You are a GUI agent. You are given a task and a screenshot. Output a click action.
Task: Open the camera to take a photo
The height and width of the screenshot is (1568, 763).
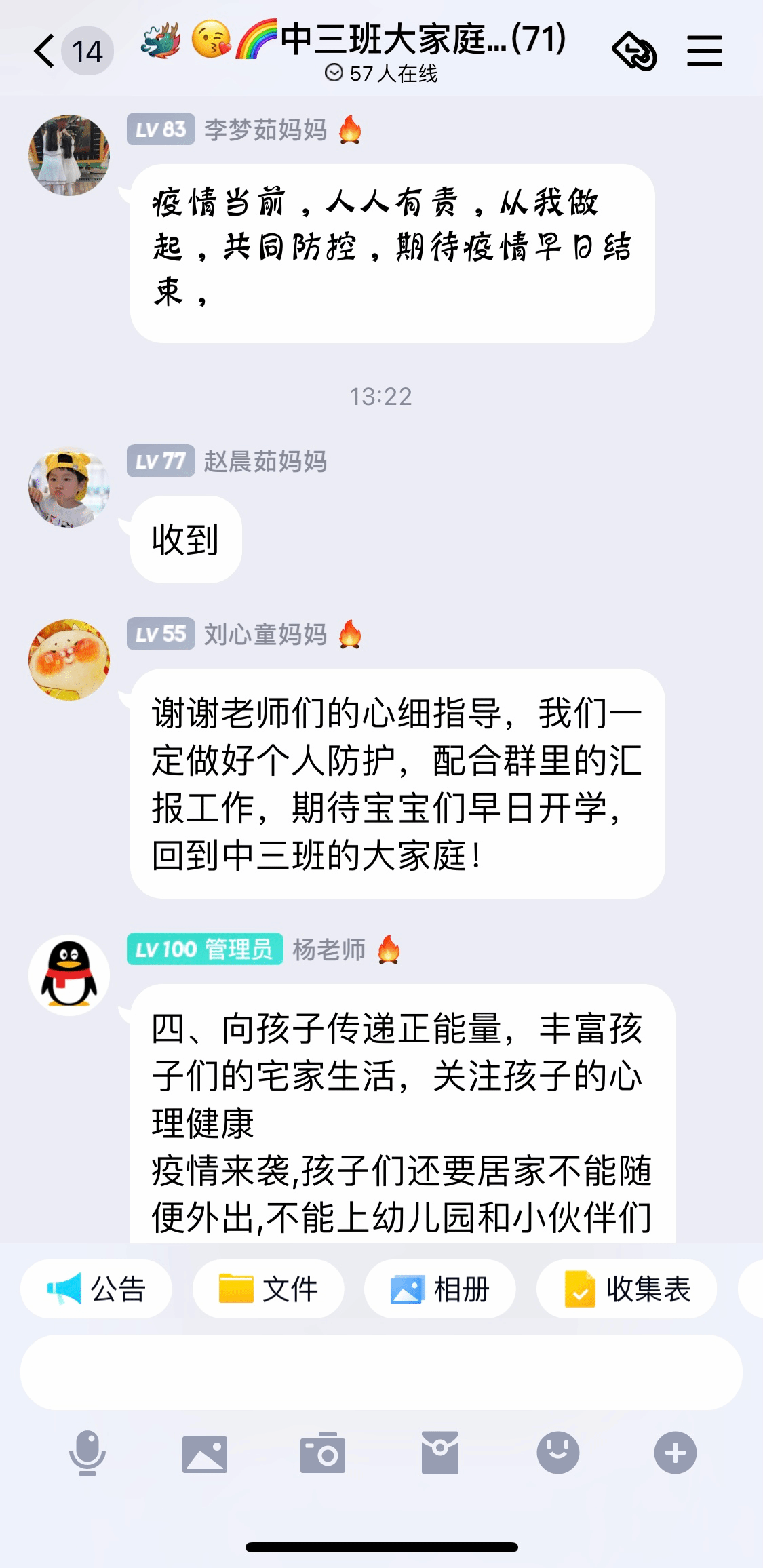click(323, 1453)
